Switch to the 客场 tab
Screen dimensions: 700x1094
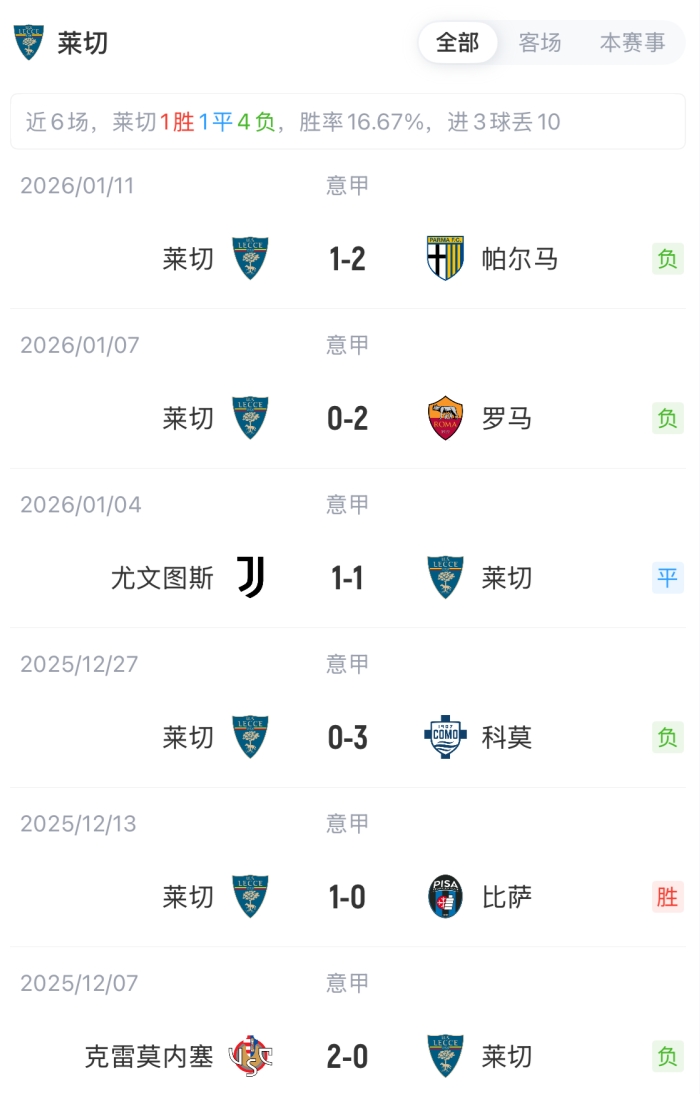[540, 43]
